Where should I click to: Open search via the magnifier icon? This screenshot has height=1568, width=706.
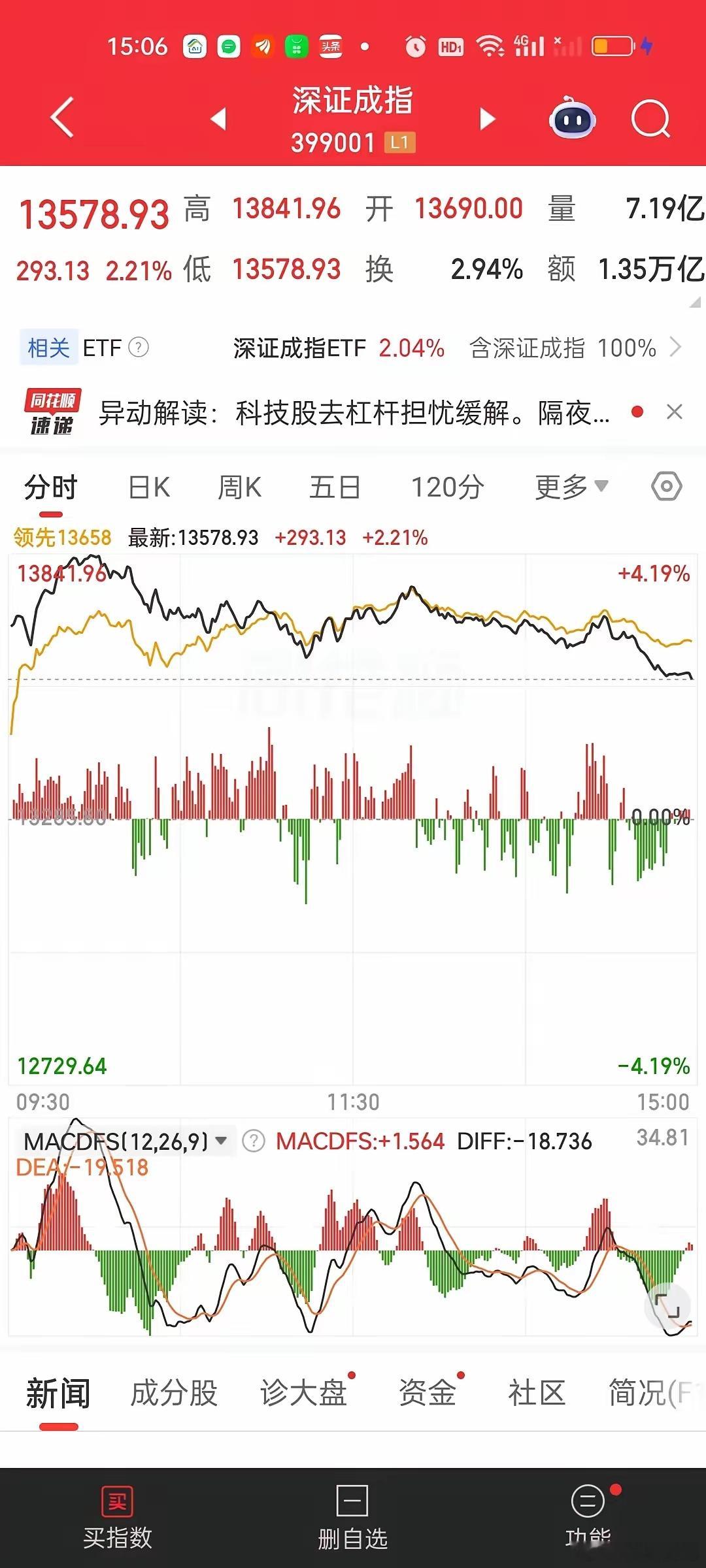click(x=650, y=118)
